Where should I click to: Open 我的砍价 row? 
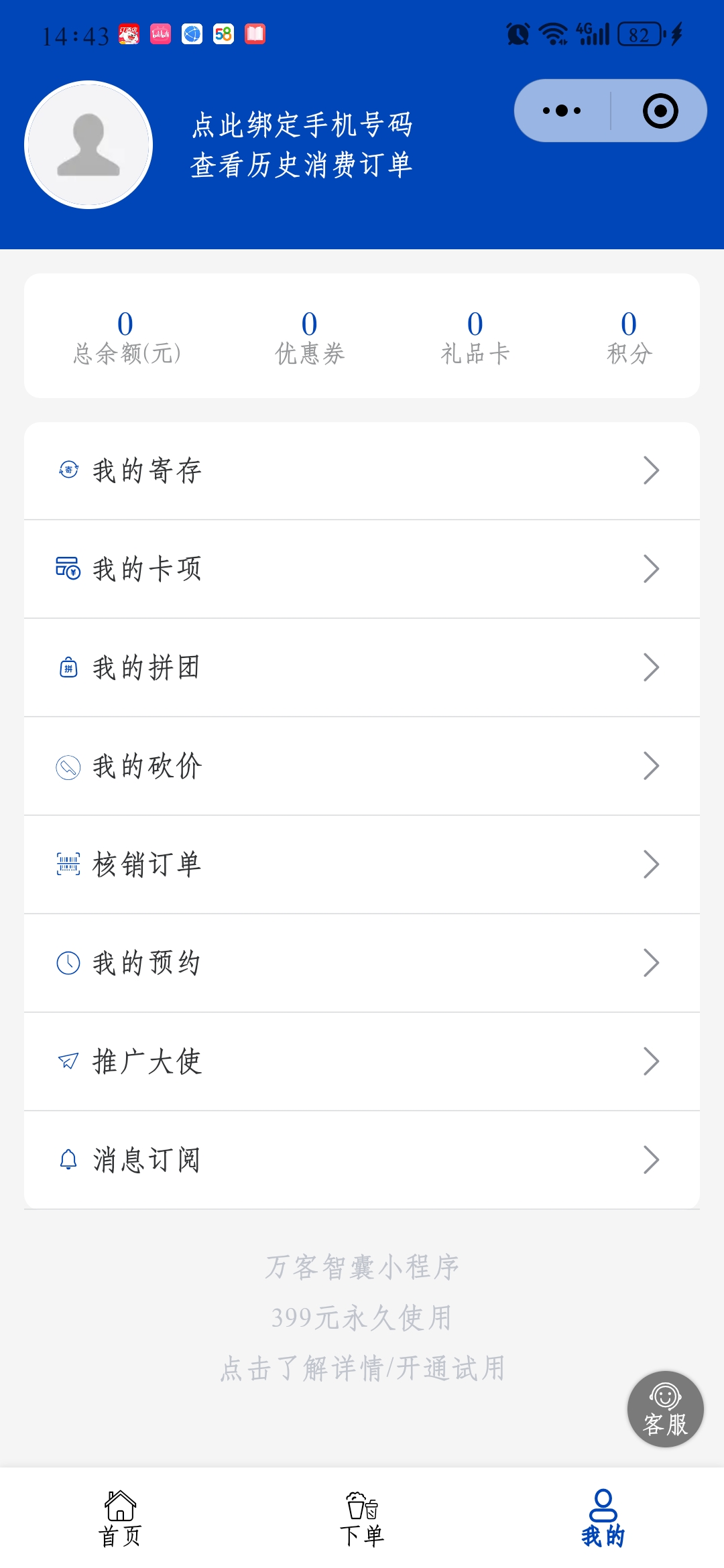(x=362, y=766)
